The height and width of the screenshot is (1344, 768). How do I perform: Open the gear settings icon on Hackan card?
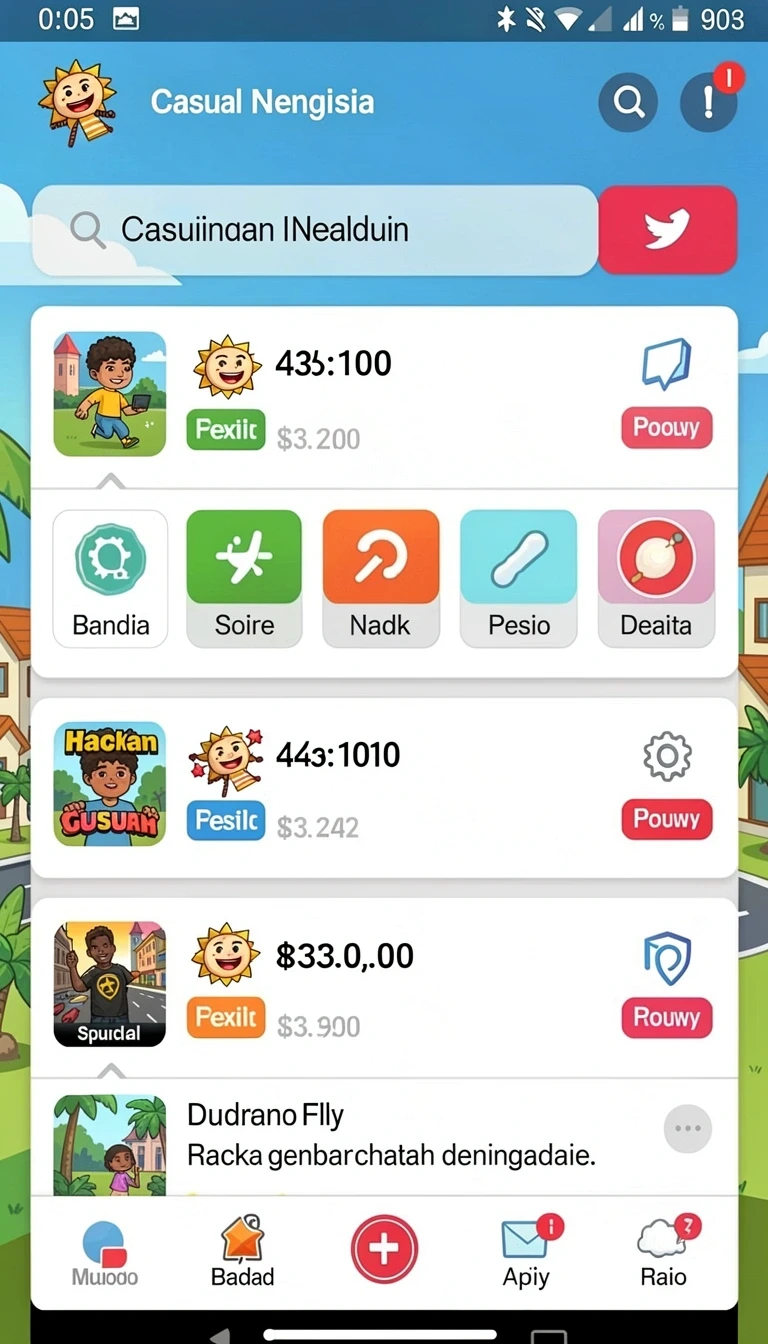[x=667, y=756]
